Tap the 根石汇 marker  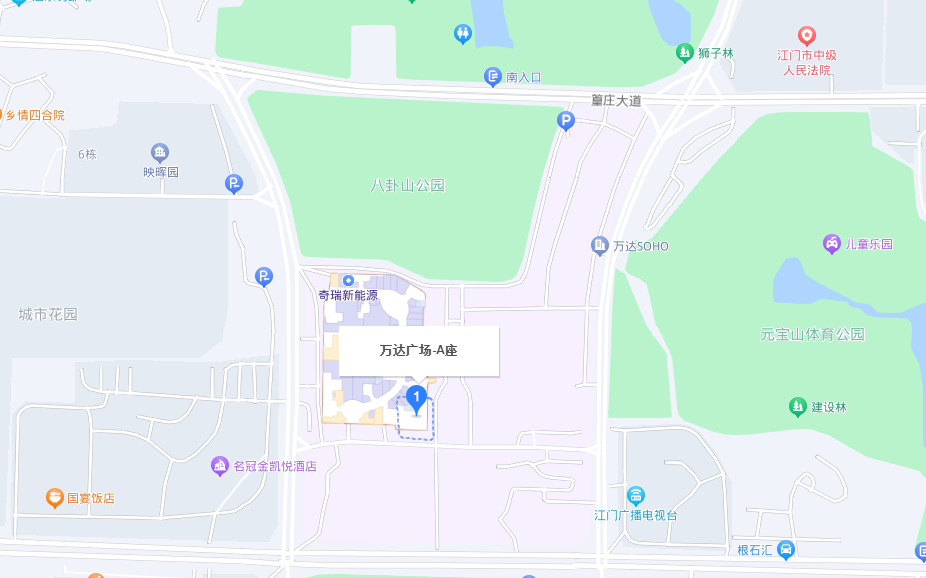[786, 549]
